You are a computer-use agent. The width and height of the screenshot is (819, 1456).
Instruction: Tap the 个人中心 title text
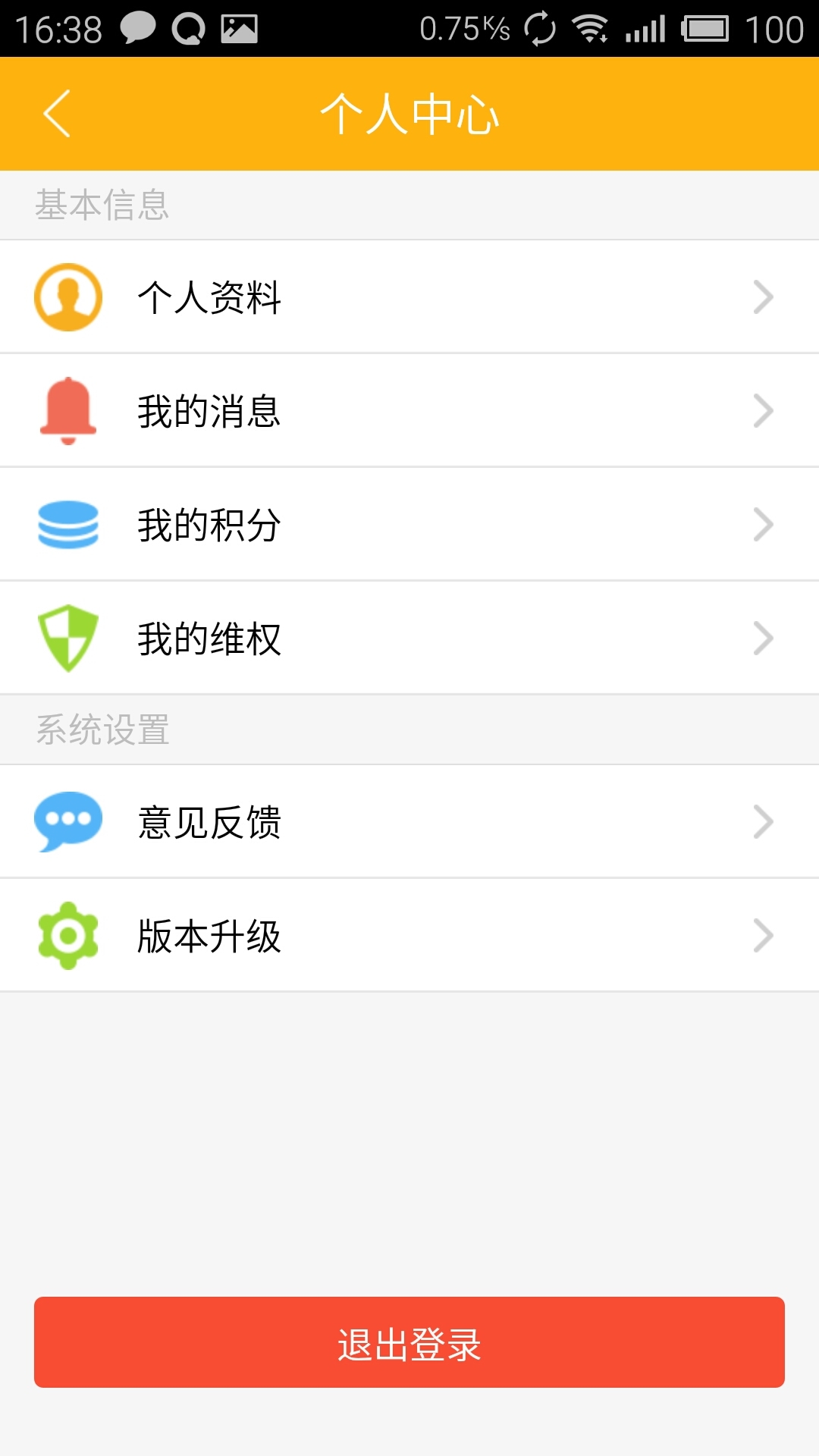(409, 112)
